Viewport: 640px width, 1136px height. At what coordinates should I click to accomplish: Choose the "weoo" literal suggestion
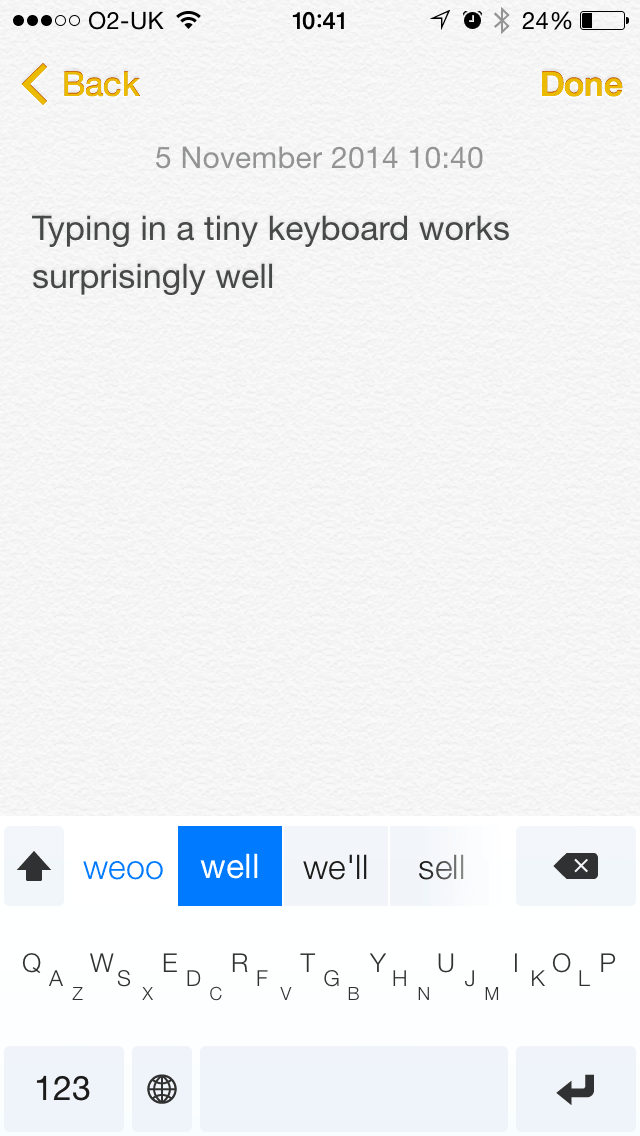[122, 866]
